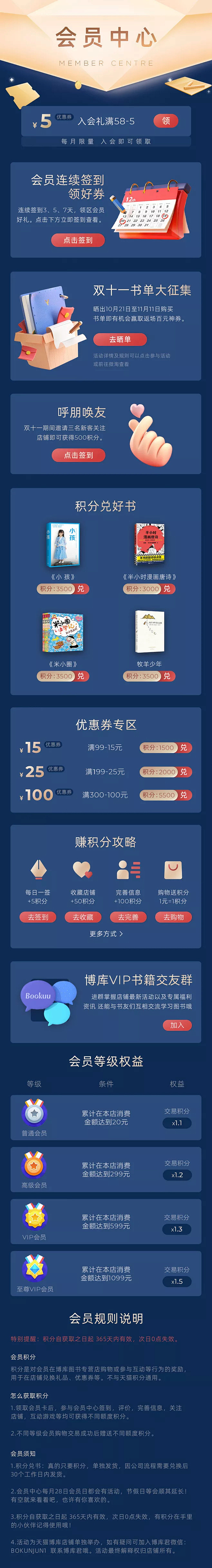
Task: Exchange 1500 points for the ¥15 coupon
Action: 183,748
